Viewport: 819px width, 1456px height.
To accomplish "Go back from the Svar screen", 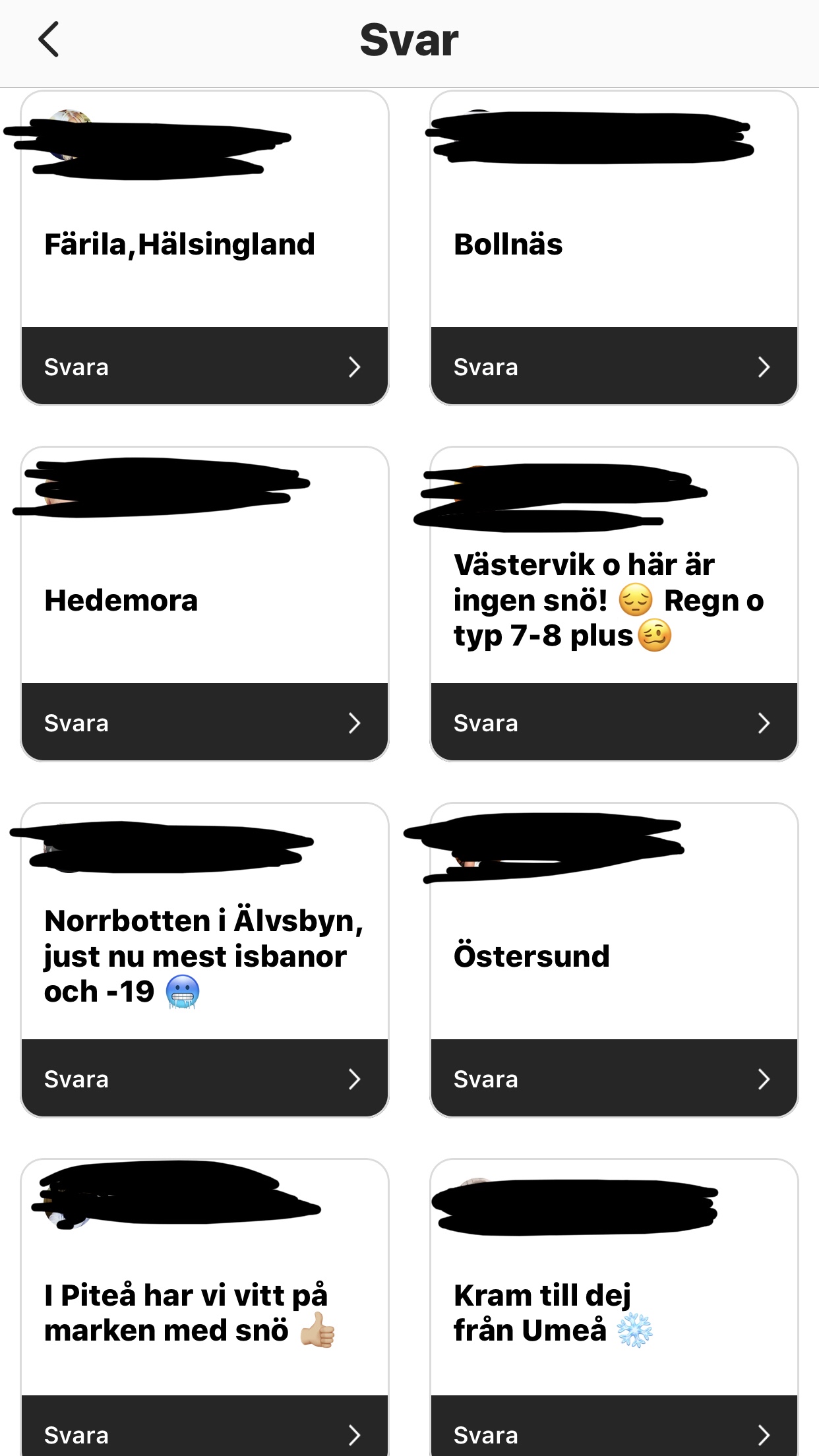I will coord(49,40).
